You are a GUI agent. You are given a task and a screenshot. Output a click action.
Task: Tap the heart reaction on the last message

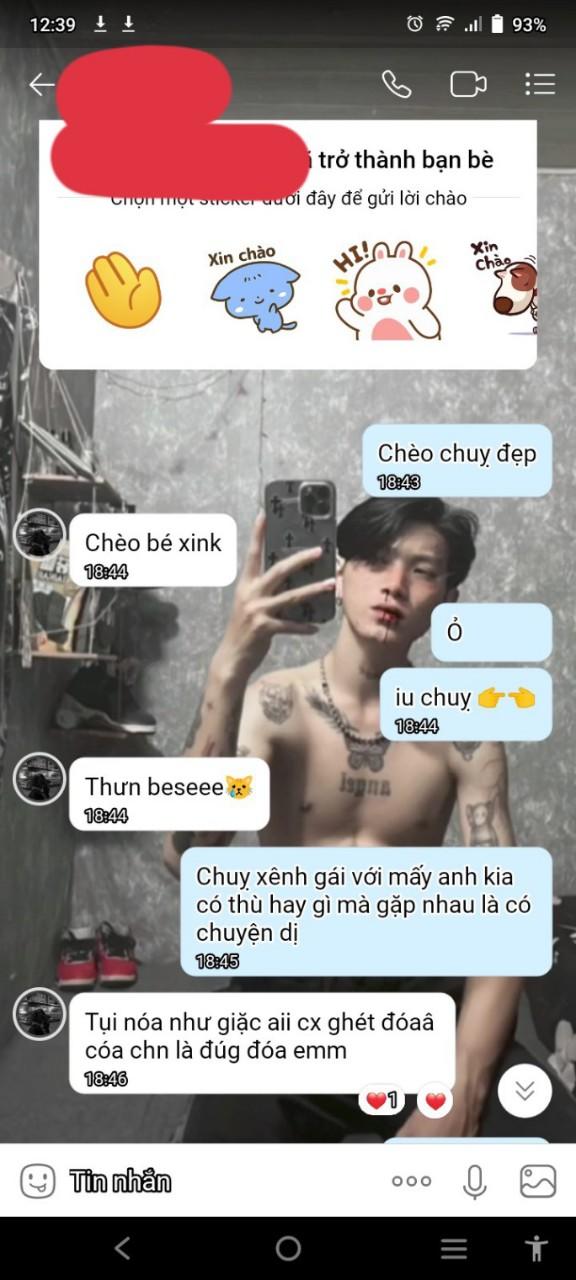click(x=435, y=1101)
